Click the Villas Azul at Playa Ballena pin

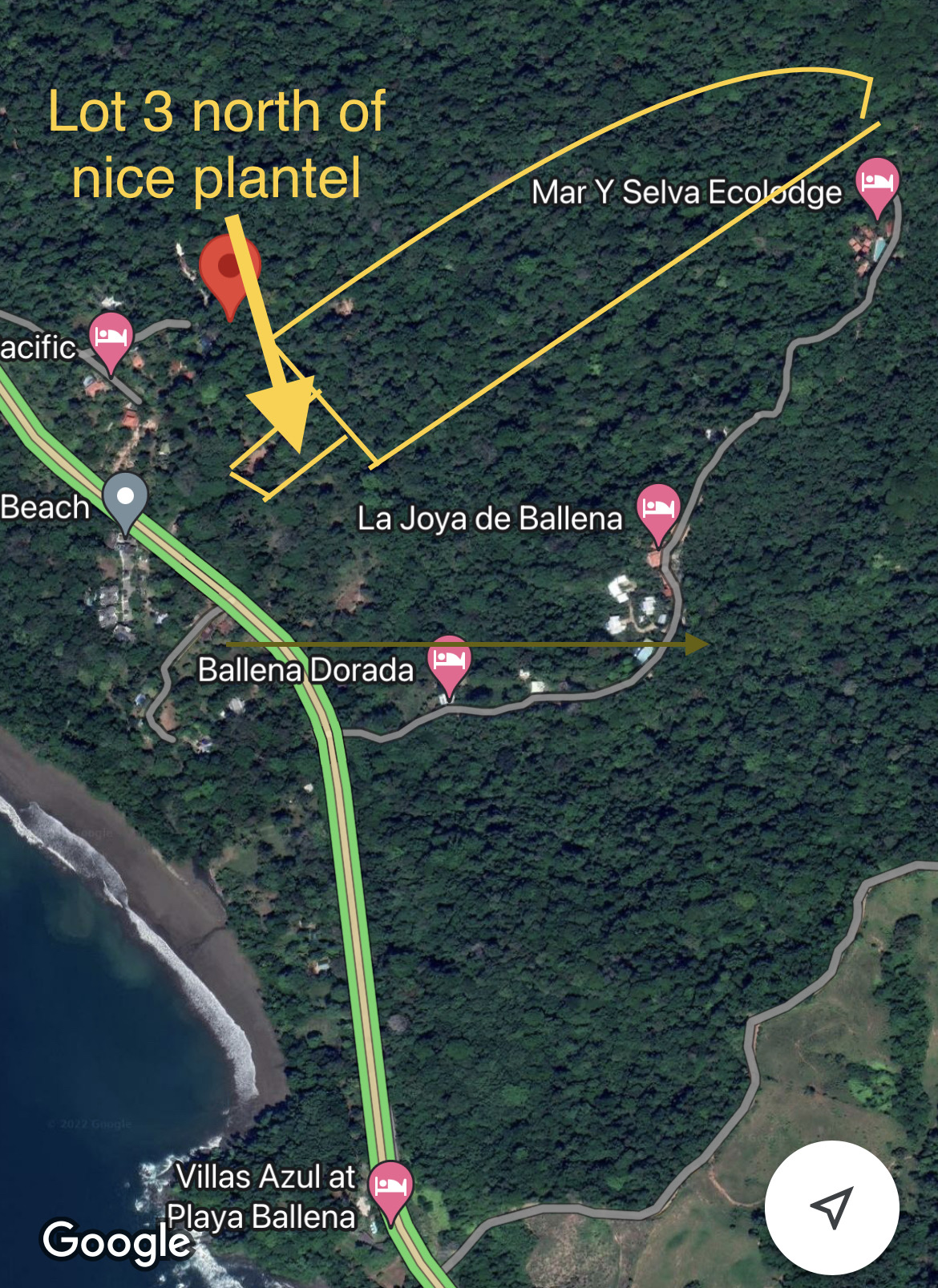[390, 1186]
